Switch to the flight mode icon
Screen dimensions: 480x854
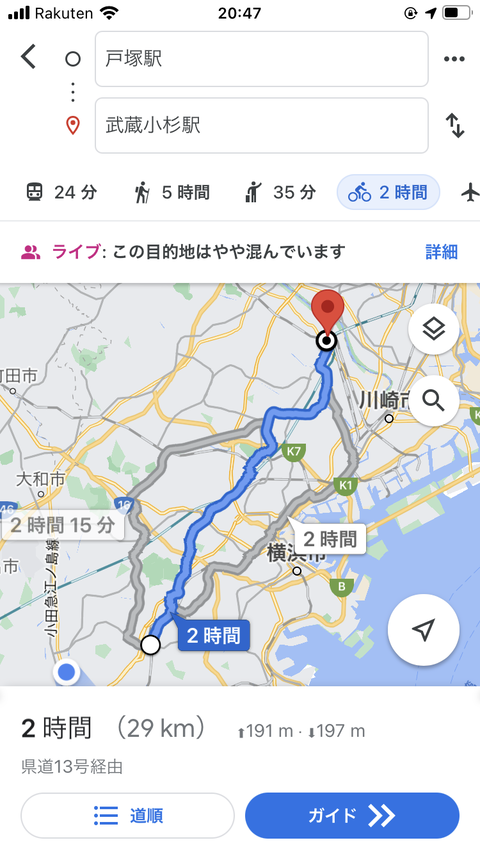point(470,192)
